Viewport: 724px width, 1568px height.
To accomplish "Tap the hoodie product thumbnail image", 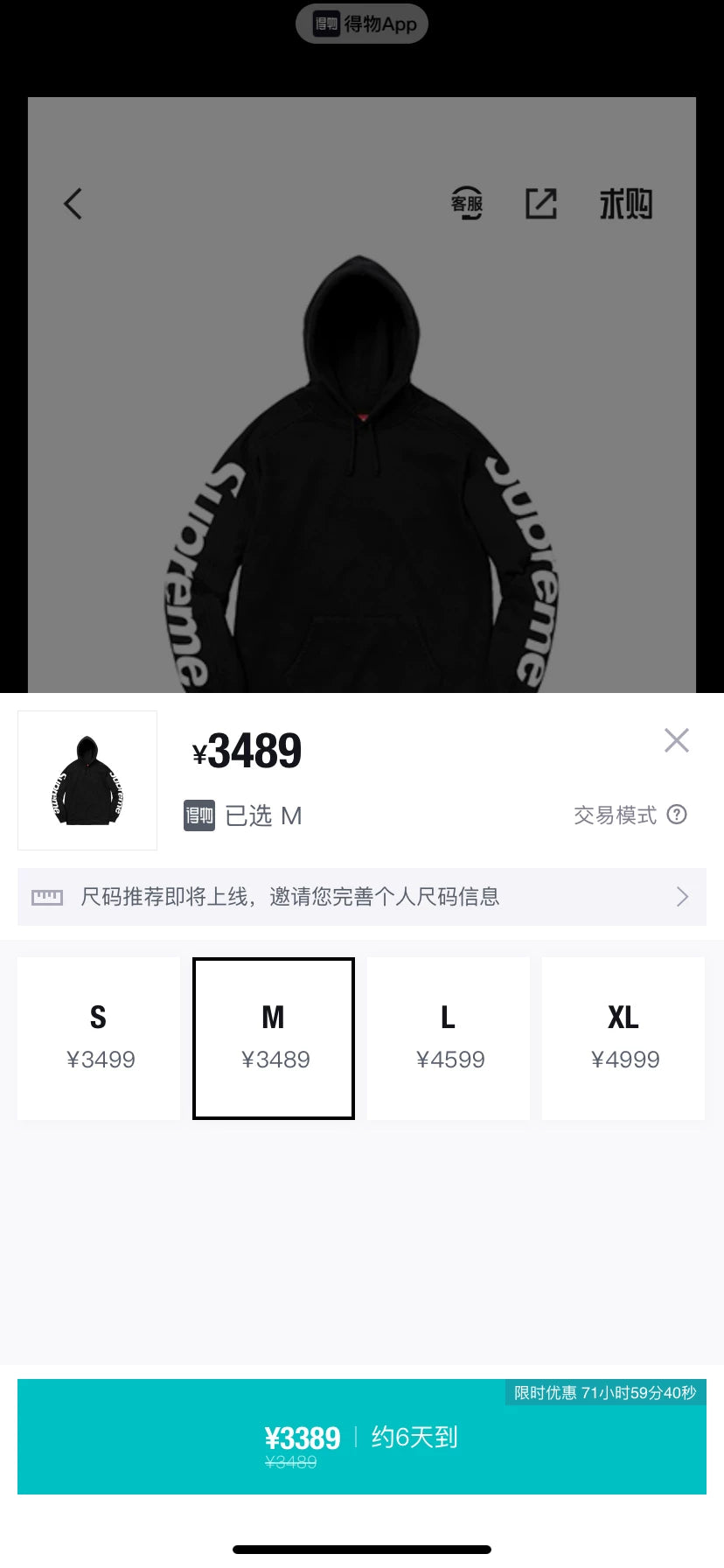I will click(87, 780).
